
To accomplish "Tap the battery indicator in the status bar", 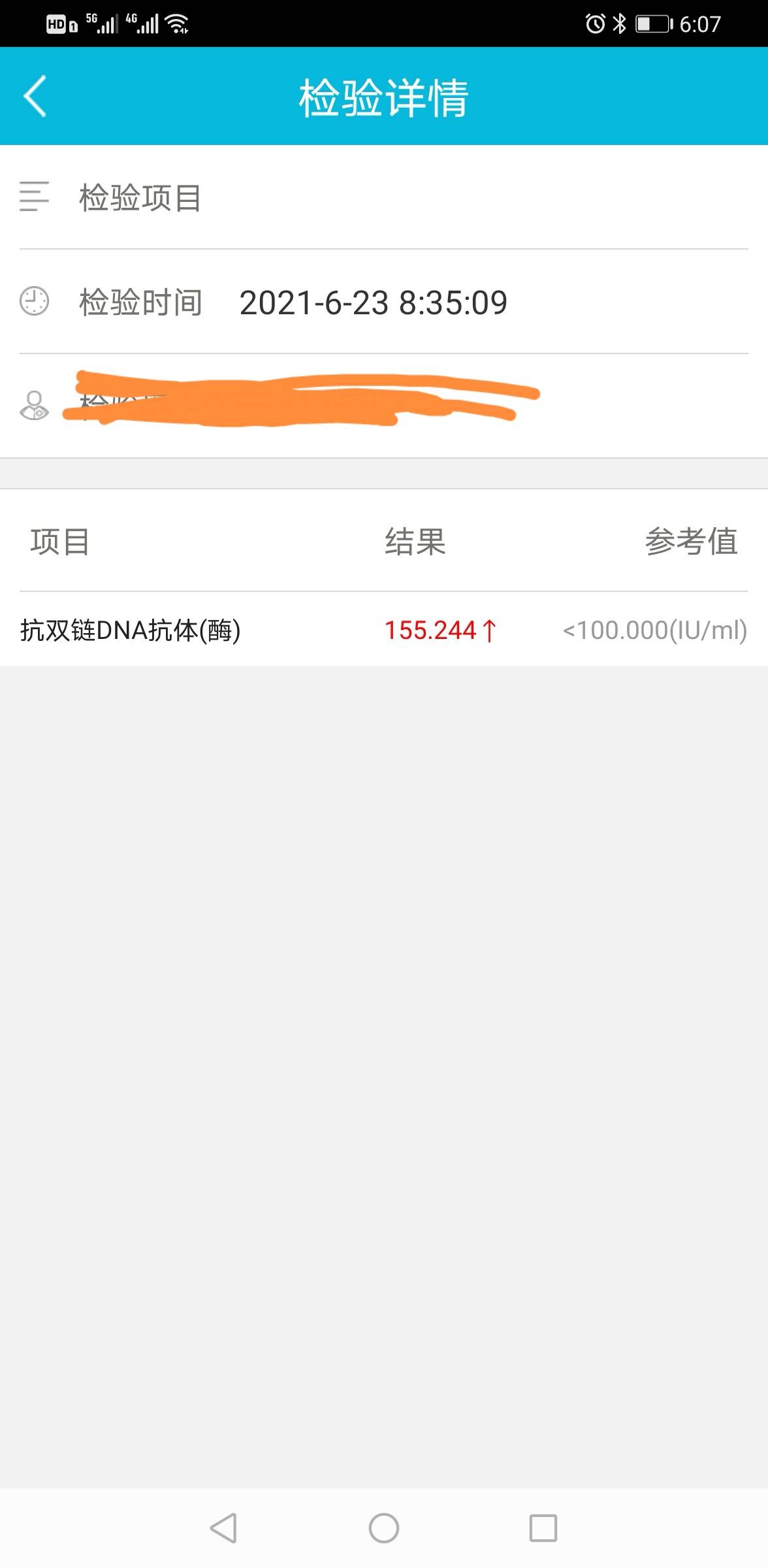I will pos(652,24).
